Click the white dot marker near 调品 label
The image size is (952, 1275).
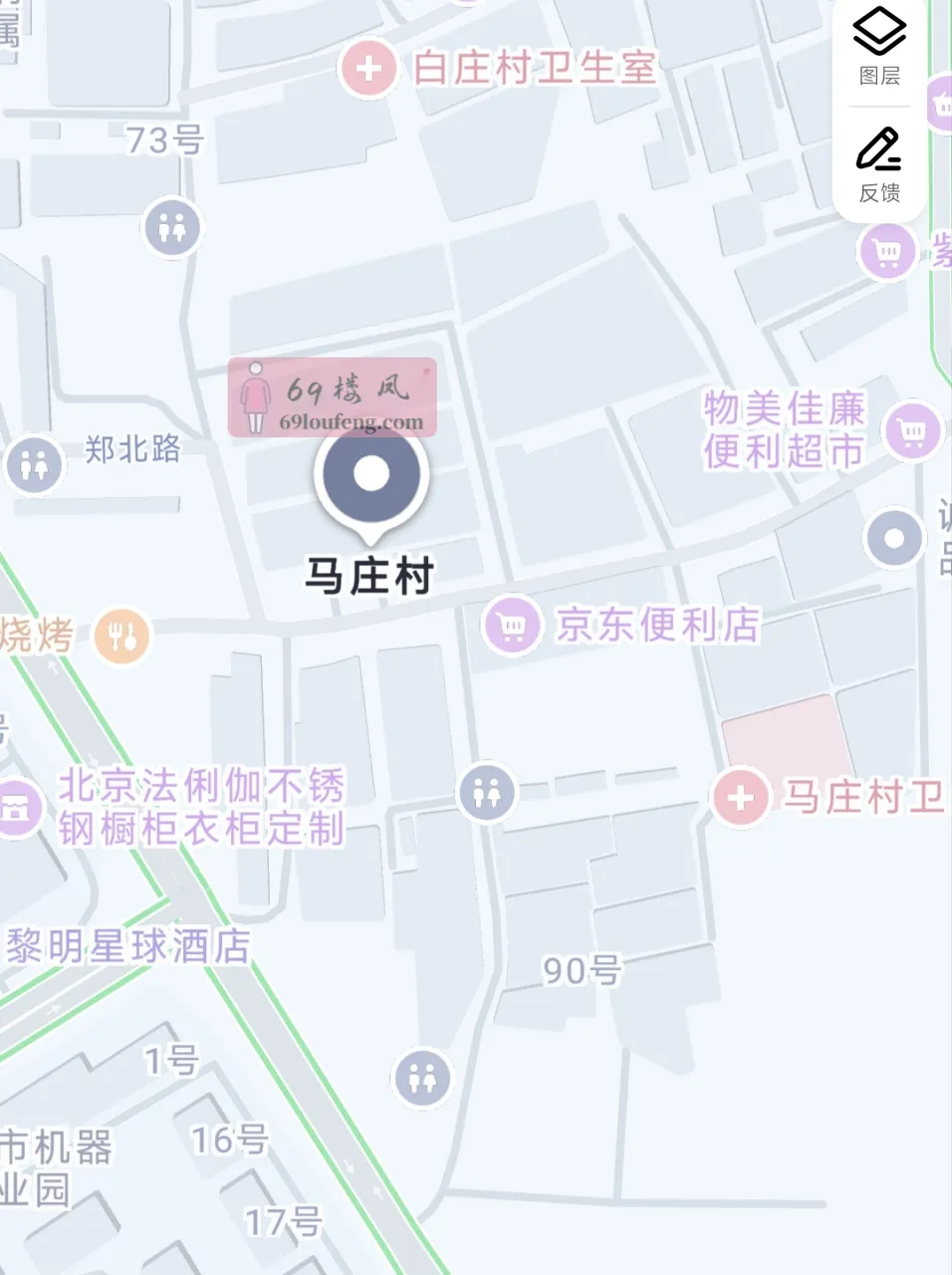pyautogui.click(x=892, y=539)
